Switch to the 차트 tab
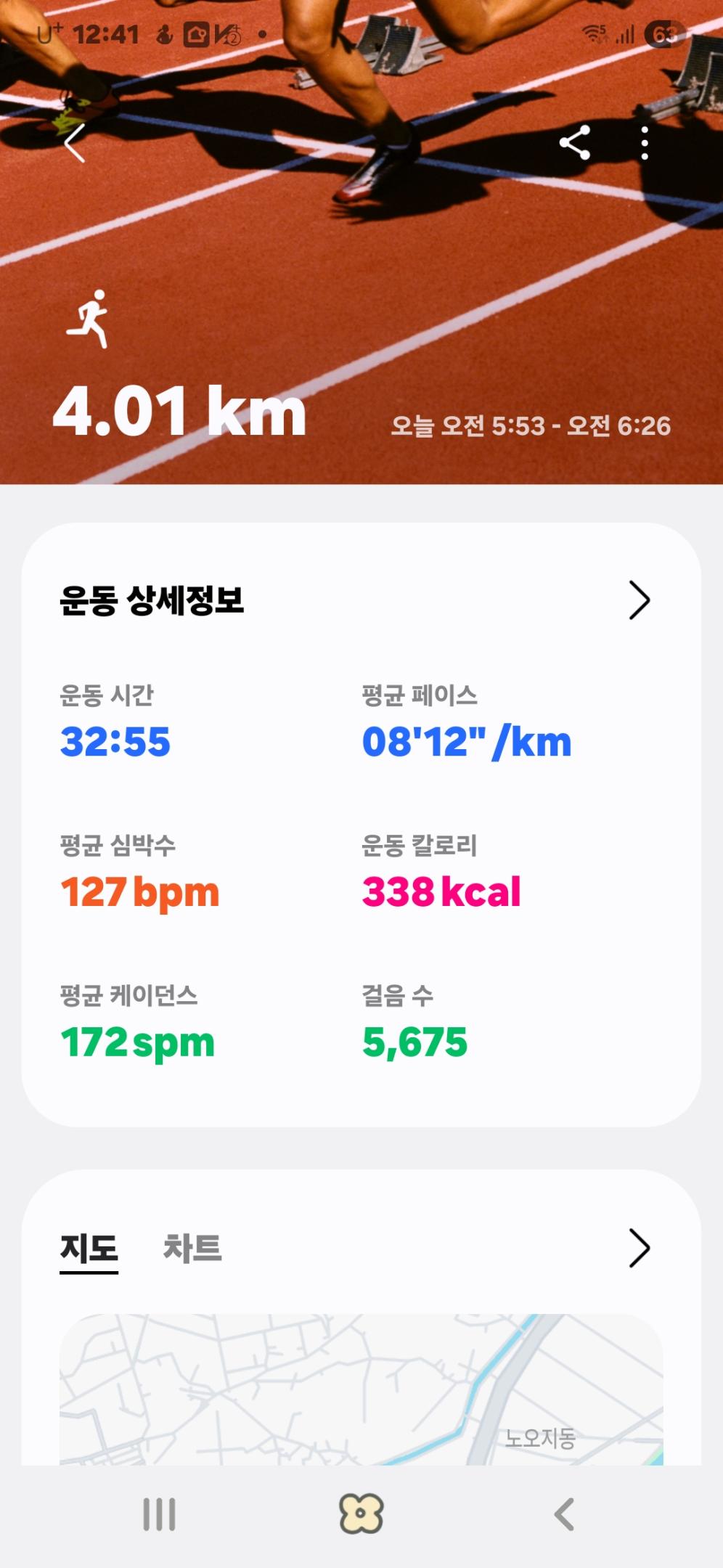This screenshot has width=723, height=1568. pos(192,1249)
